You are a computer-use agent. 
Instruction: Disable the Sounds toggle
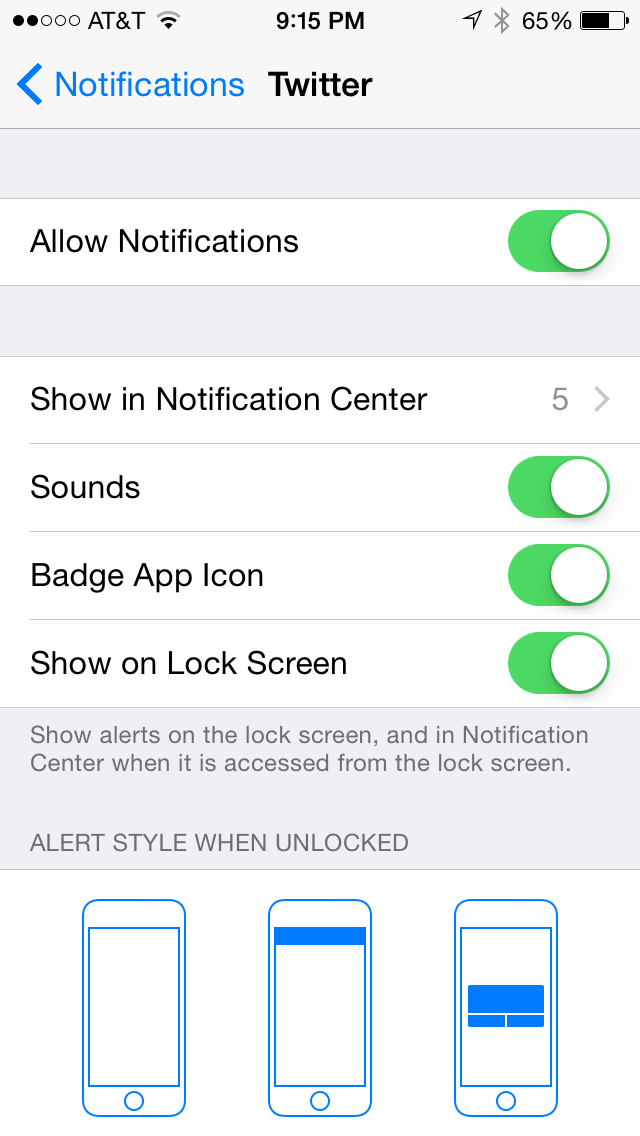(558, 488)
